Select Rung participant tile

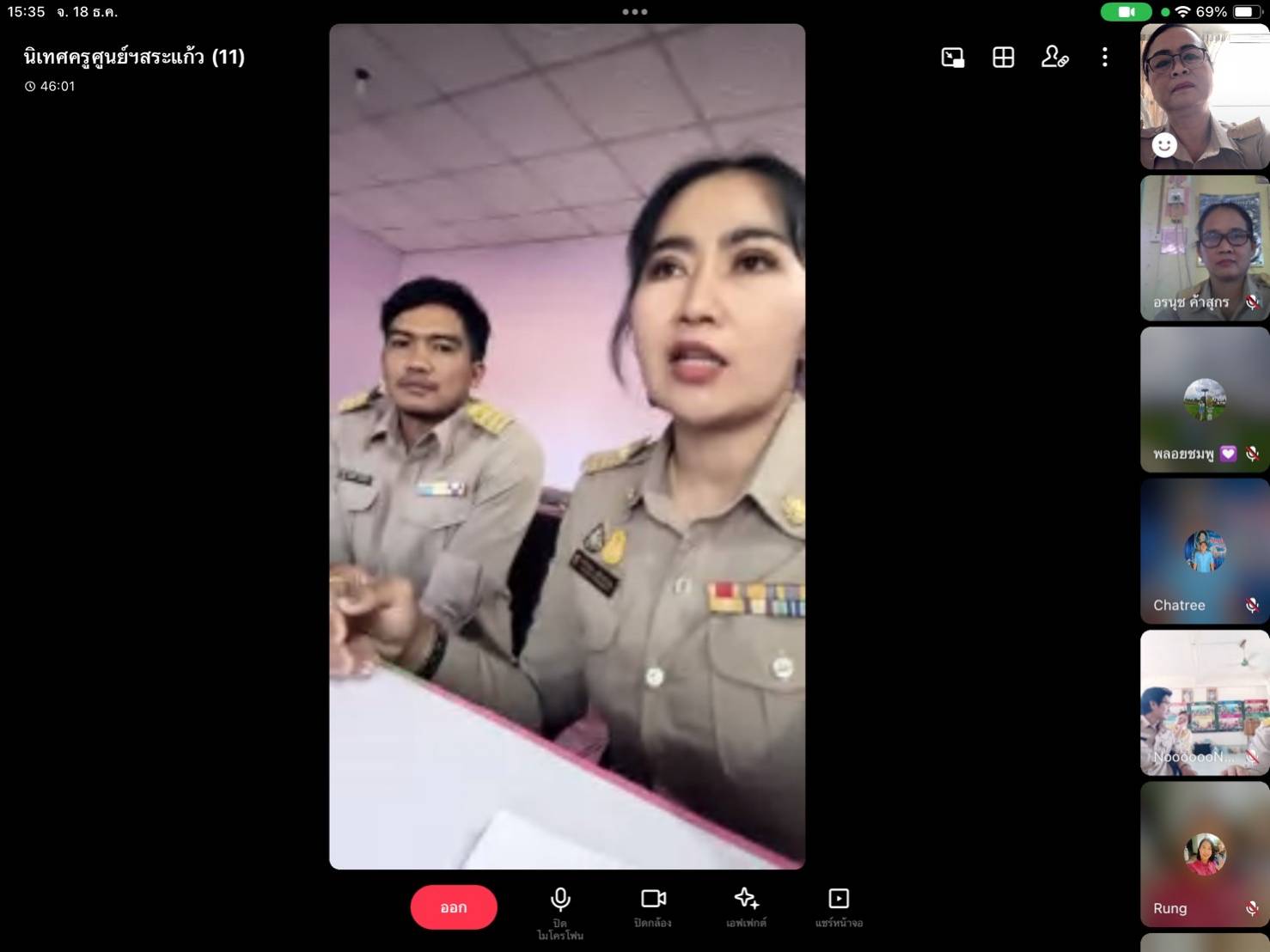tap(1204, 853)
